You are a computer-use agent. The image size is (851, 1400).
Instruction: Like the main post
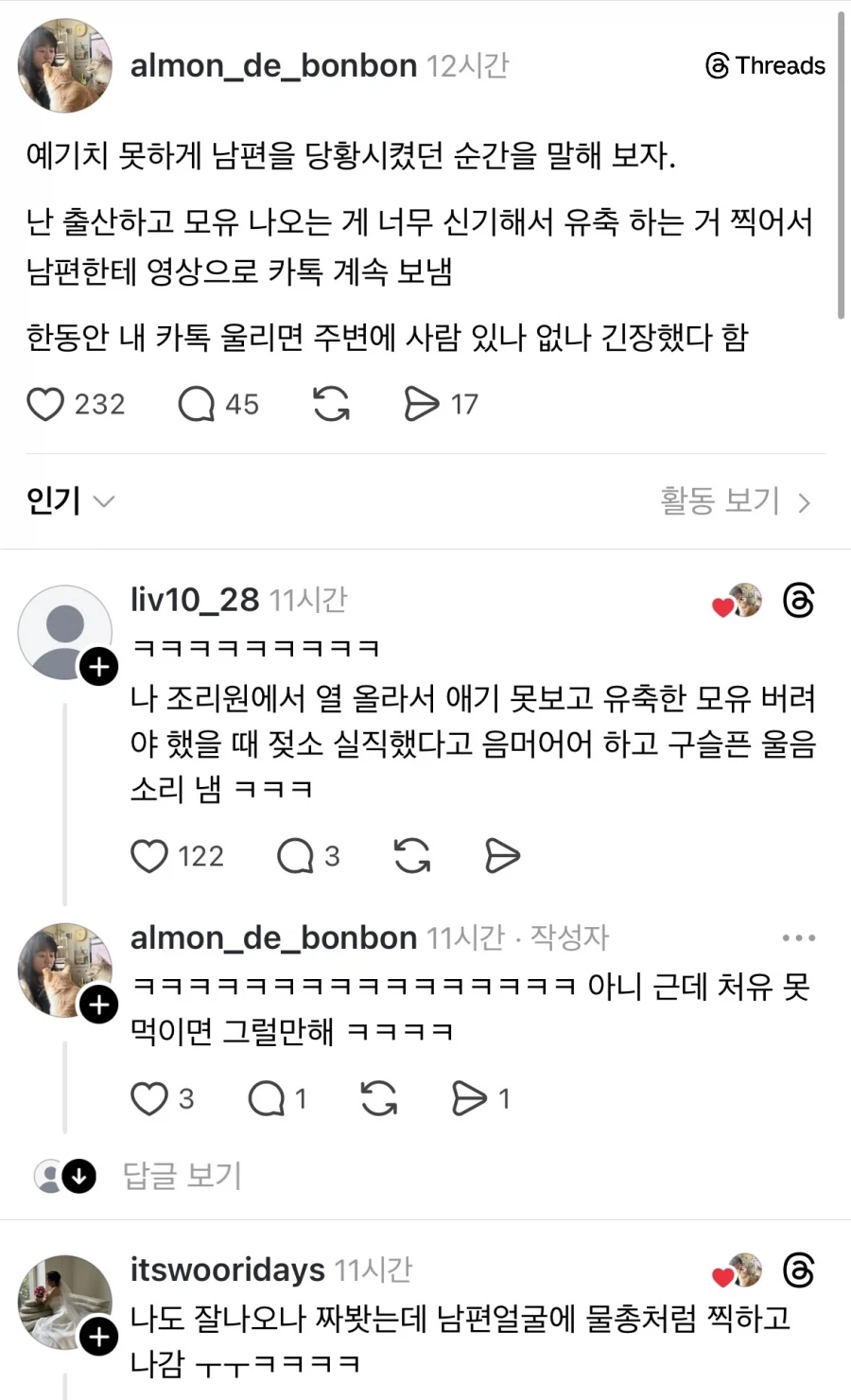pos(44,404)
